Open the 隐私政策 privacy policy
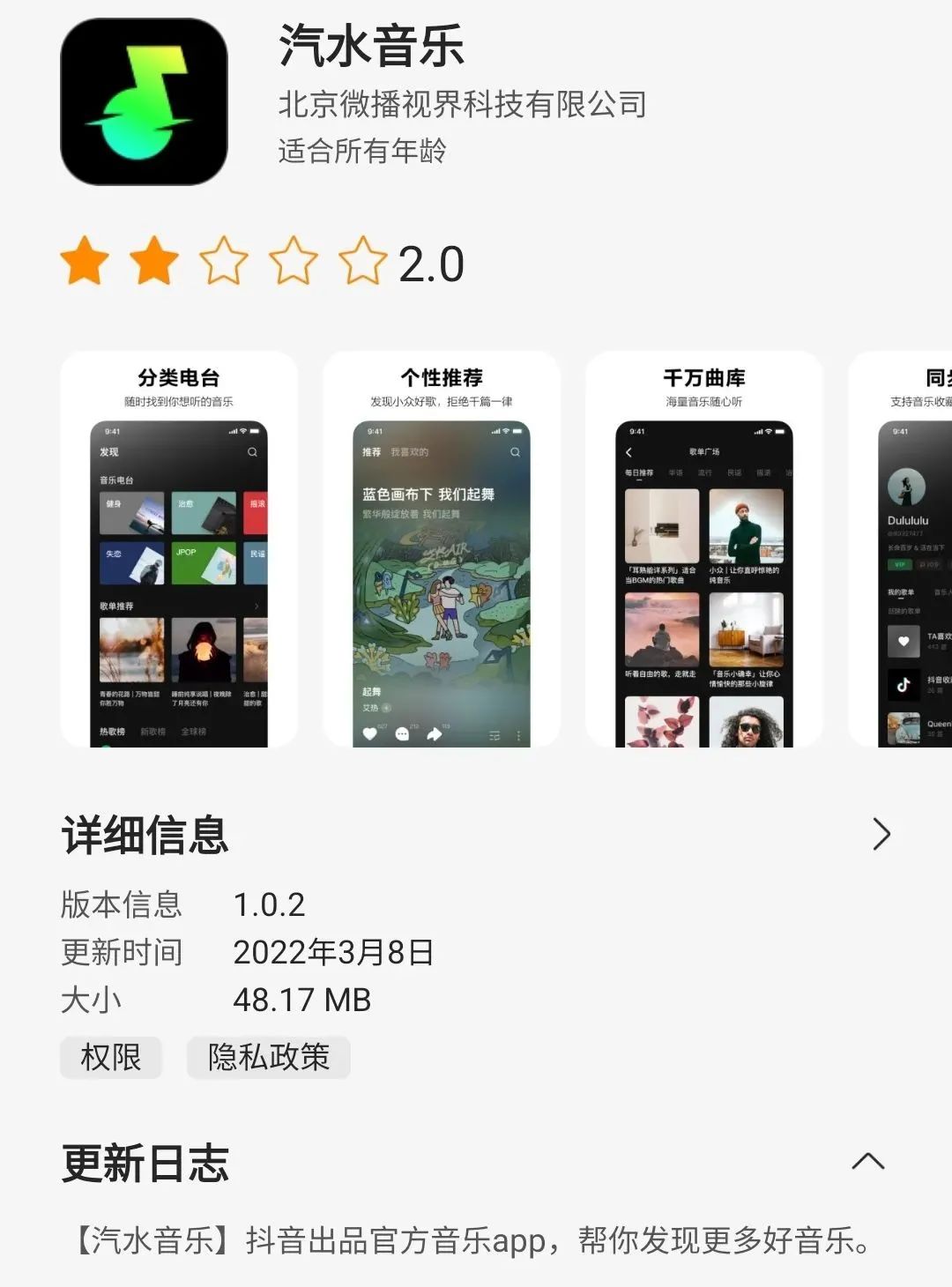952x1287 pixels. pyautogui.click(x=269, y=1057)
